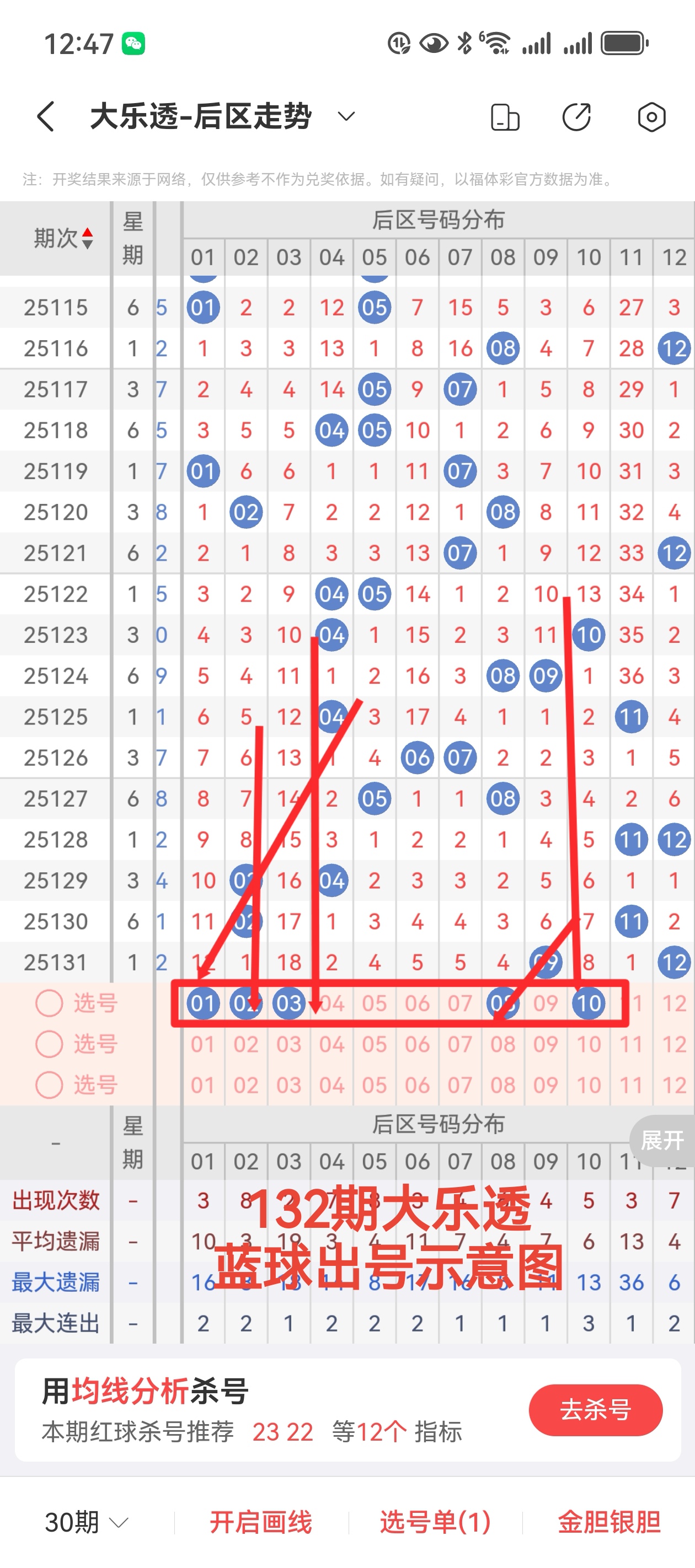The height and width of the screenshot is (1568, 695).
Task: Open 金胆银胆 recommendations
Action: pyautogui.click(x=609, y=1522)
